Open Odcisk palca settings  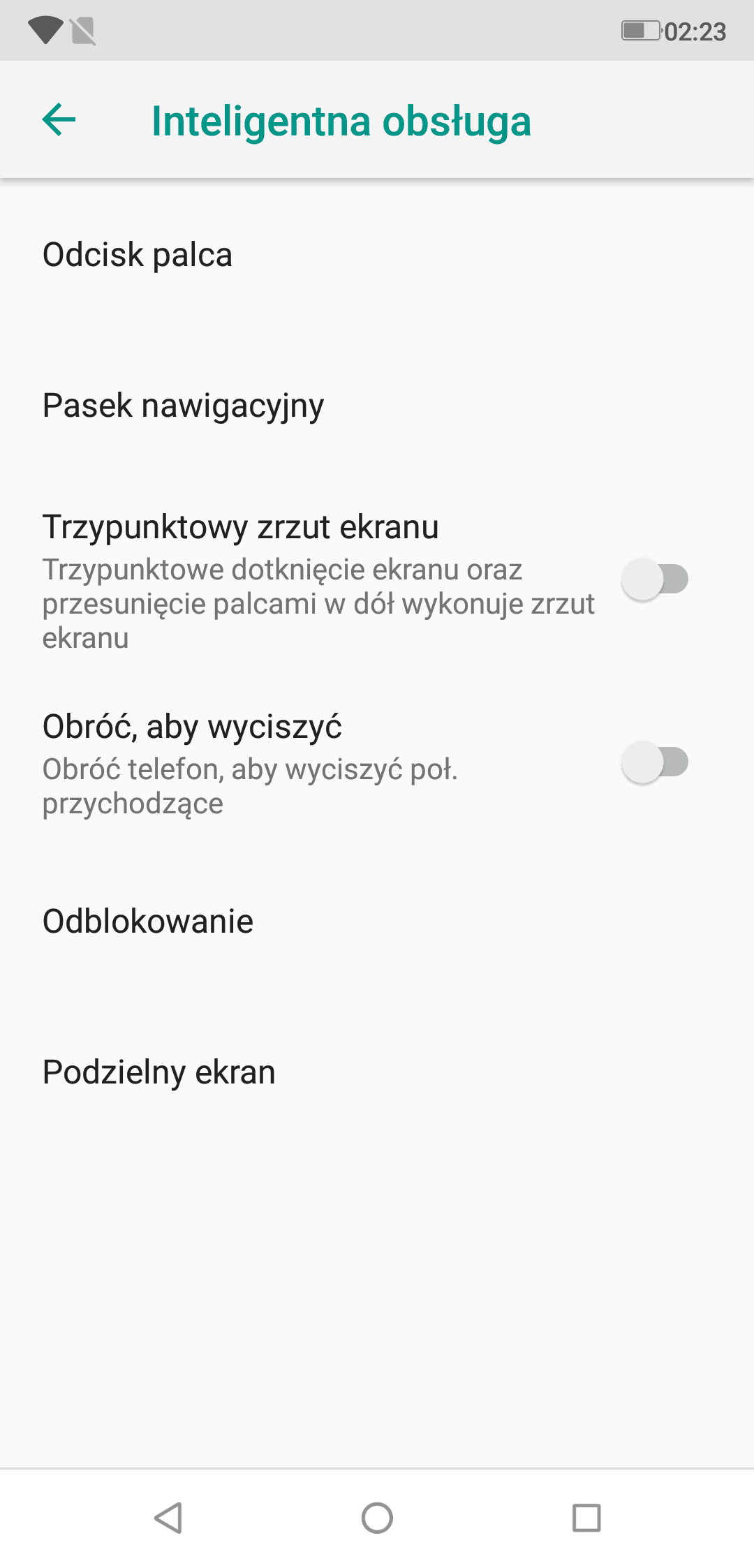click(377, 255)
